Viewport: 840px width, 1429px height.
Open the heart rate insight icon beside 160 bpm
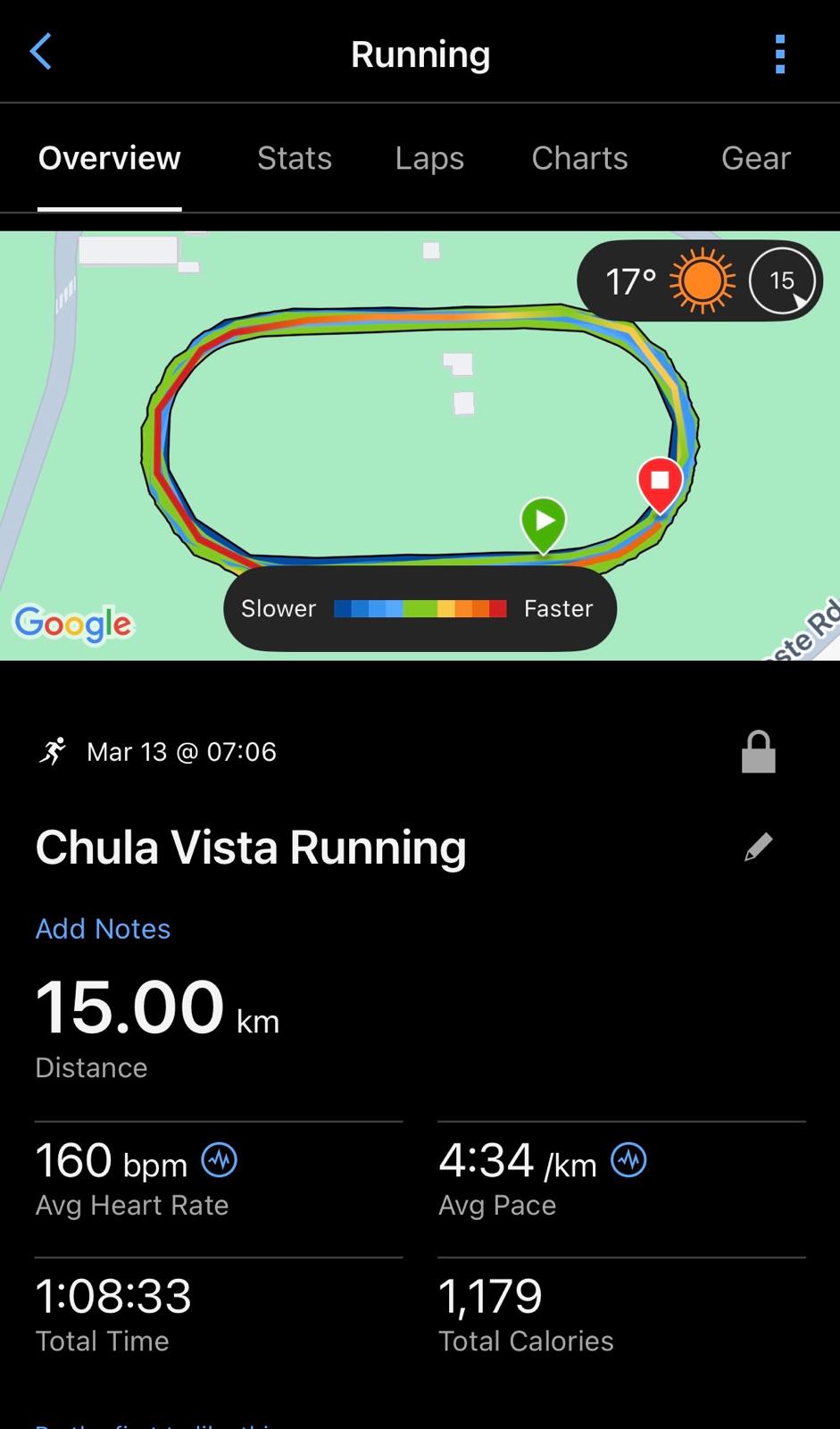tap(219, 1160)
